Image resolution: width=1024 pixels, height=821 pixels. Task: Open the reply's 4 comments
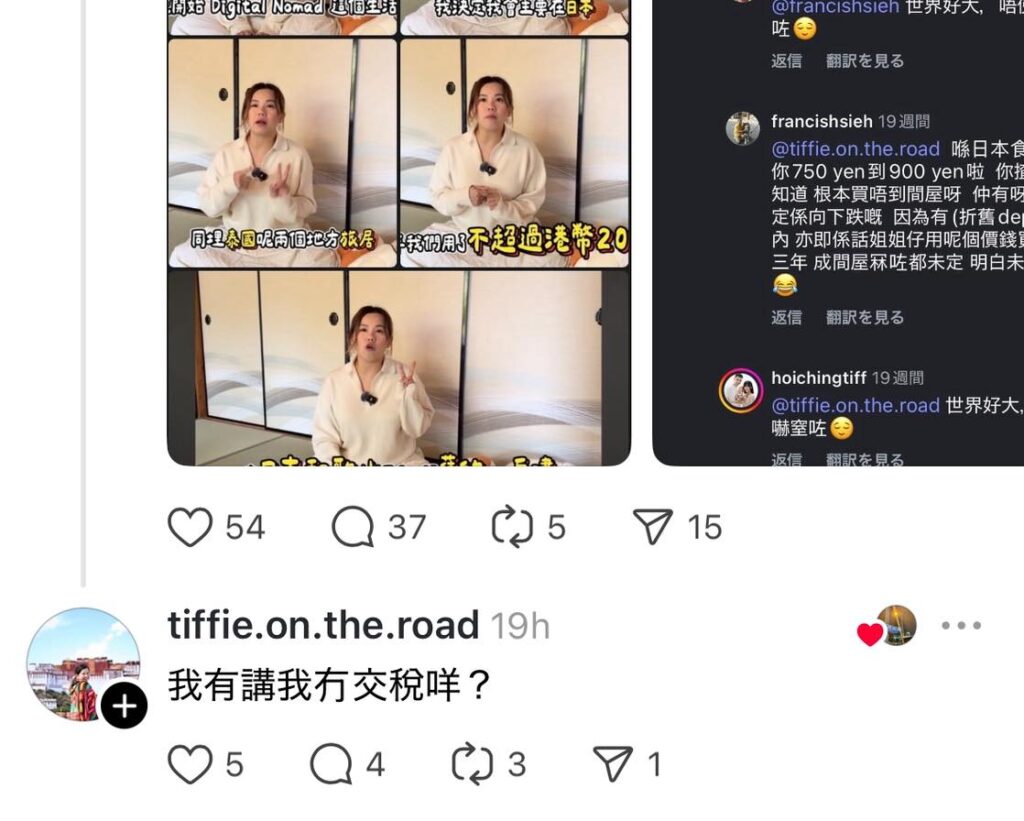click(x=331, y=765)
